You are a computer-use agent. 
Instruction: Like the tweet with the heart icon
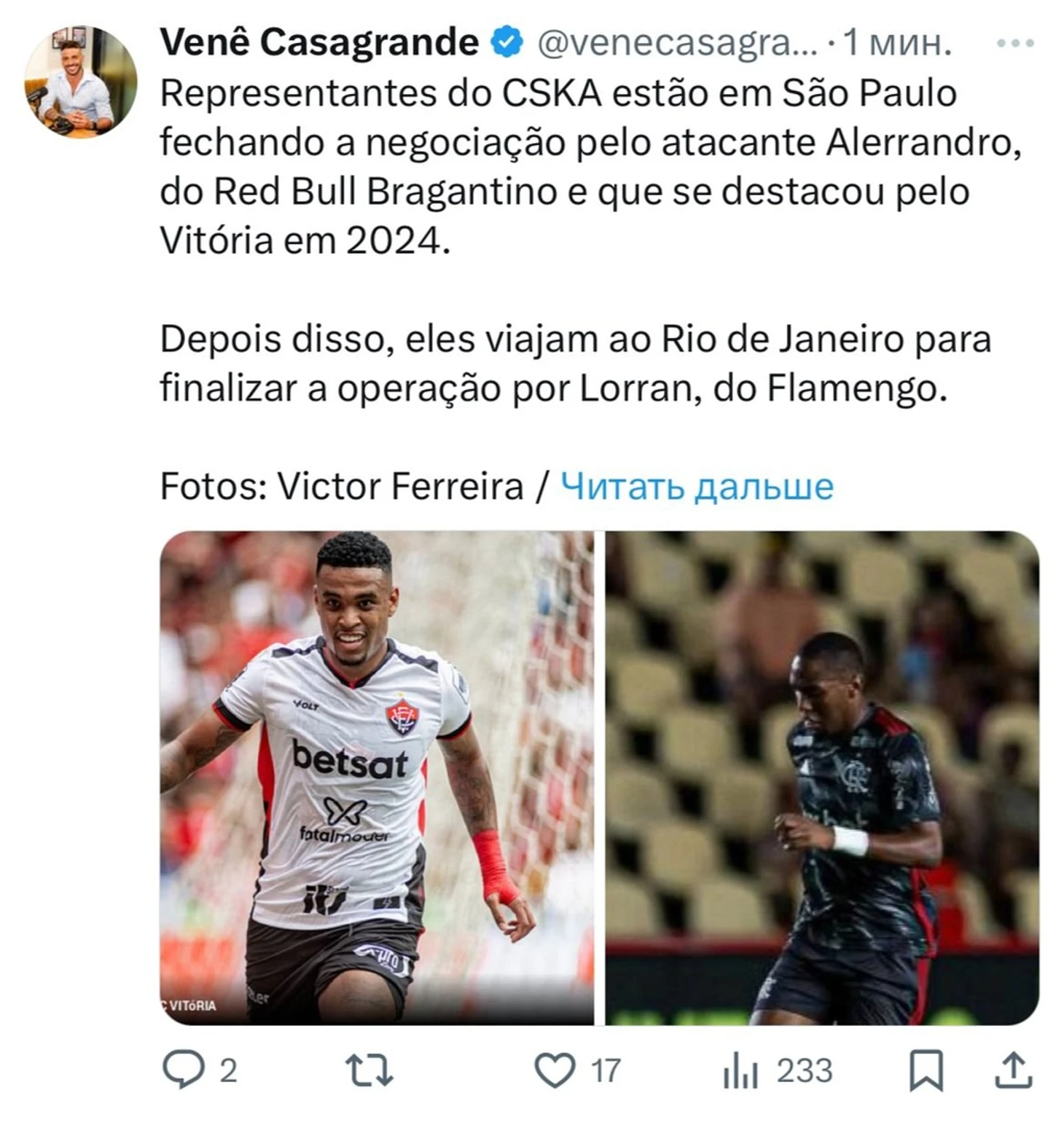pyautogui.click(x=555, y=1070)
